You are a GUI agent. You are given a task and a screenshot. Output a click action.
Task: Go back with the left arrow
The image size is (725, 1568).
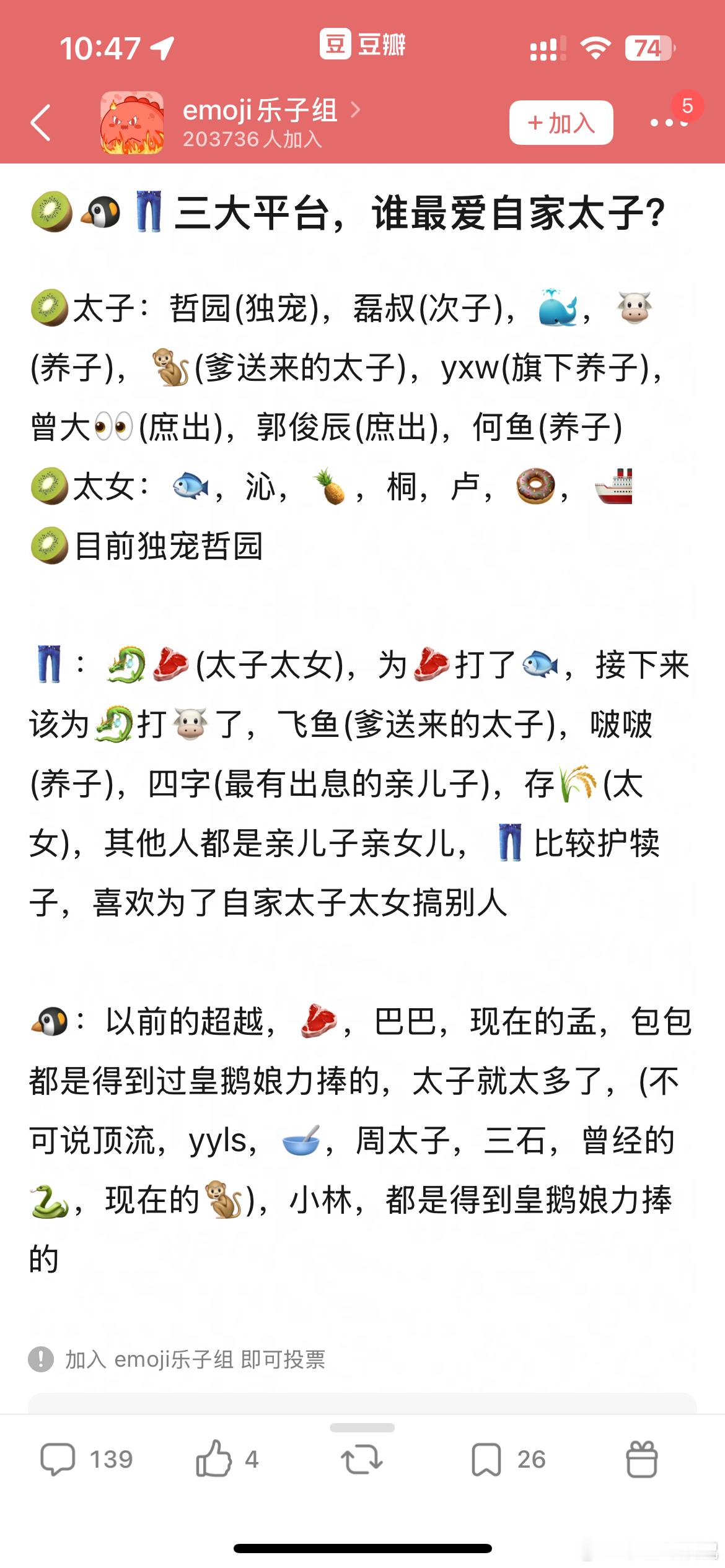41,122
